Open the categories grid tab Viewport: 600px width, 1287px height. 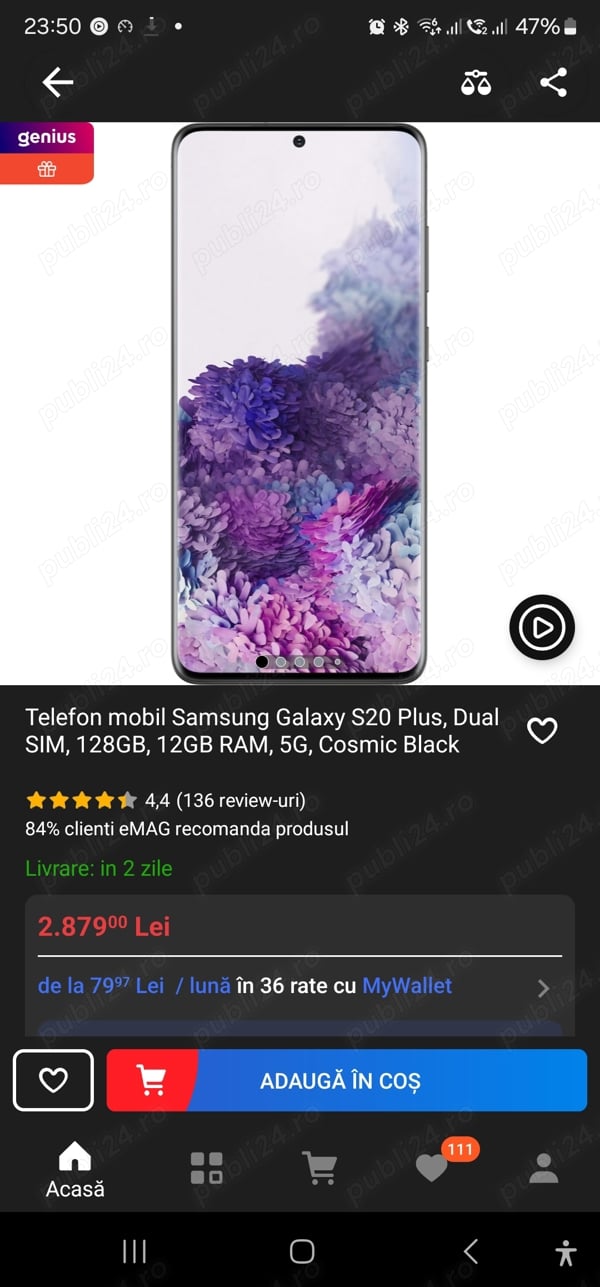tap(206, 1168)
